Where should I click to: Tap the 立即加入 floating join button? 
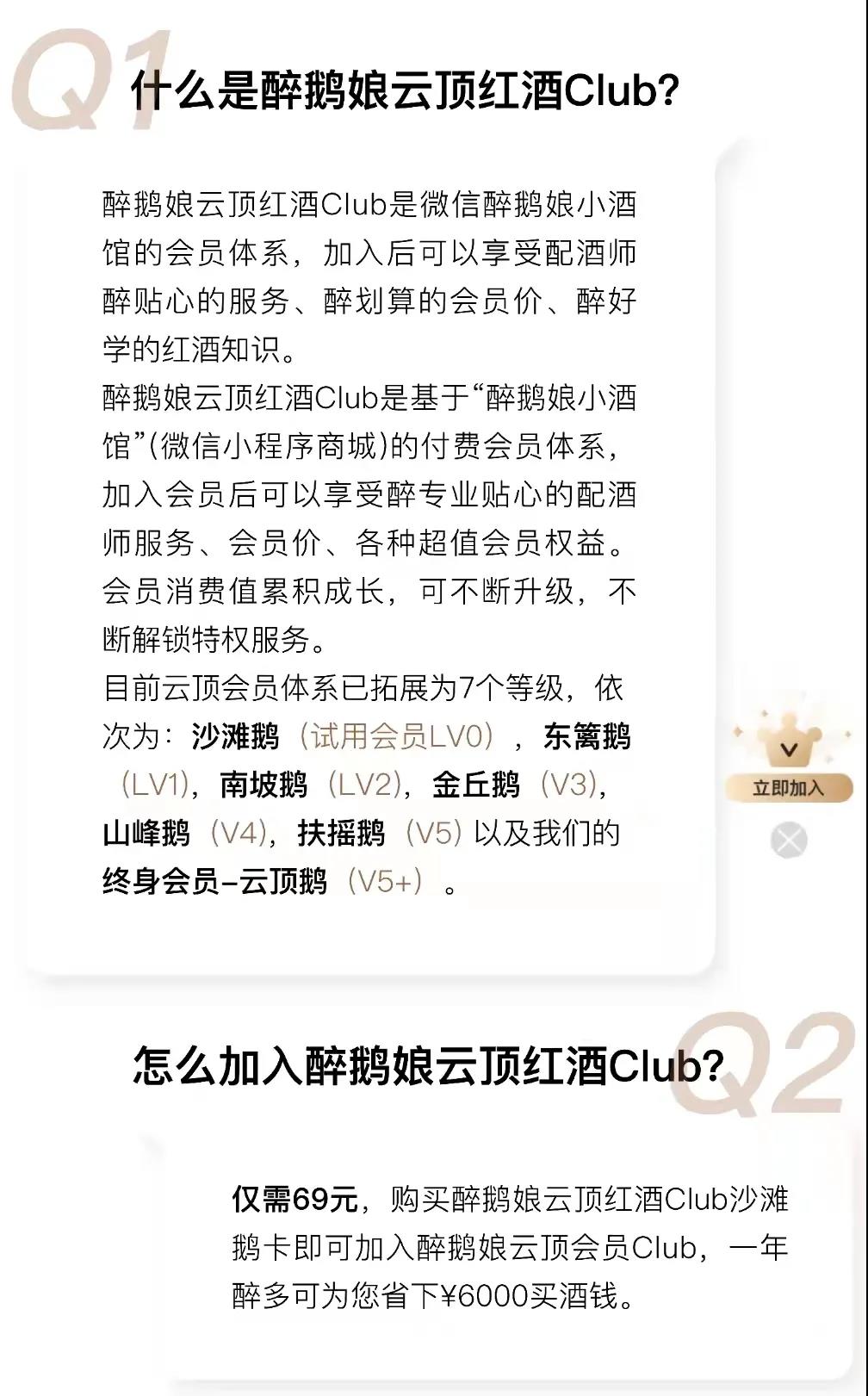pos(788,787)
